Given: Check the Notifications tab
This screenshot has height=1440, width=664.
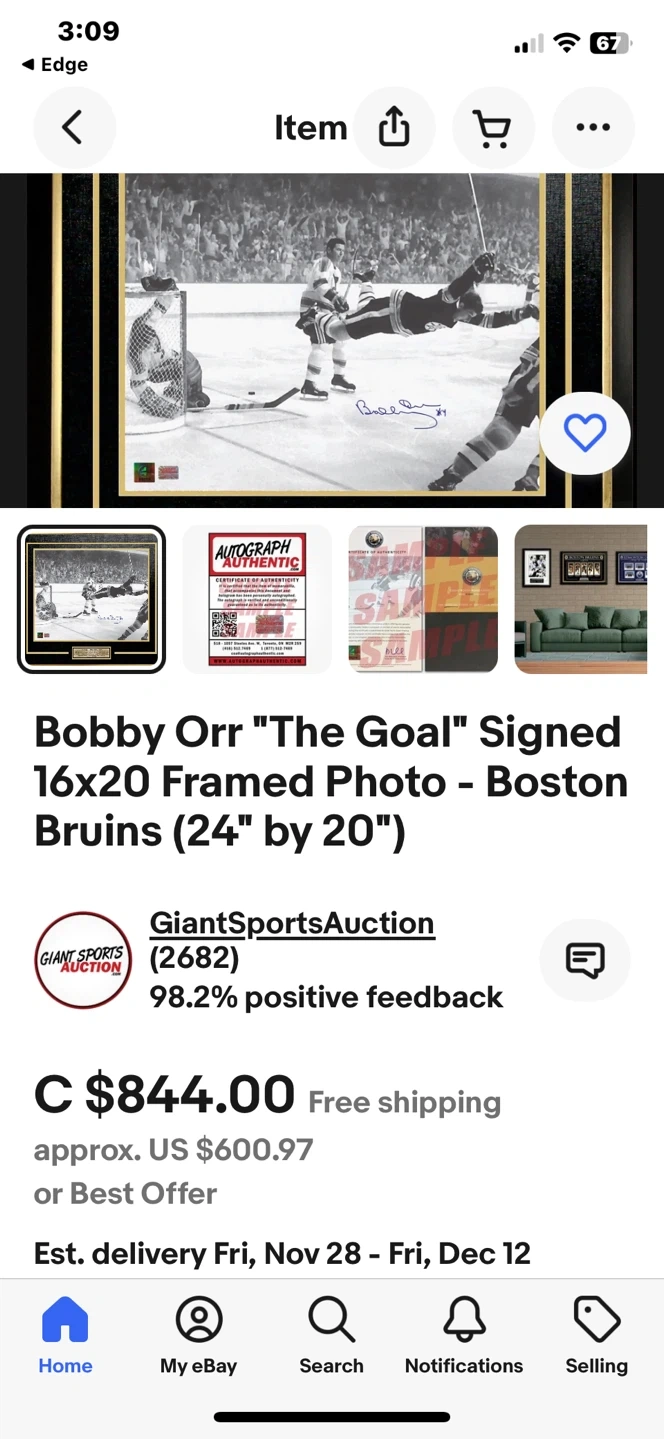Looking at the screenshot, I should coord(464,1335).
